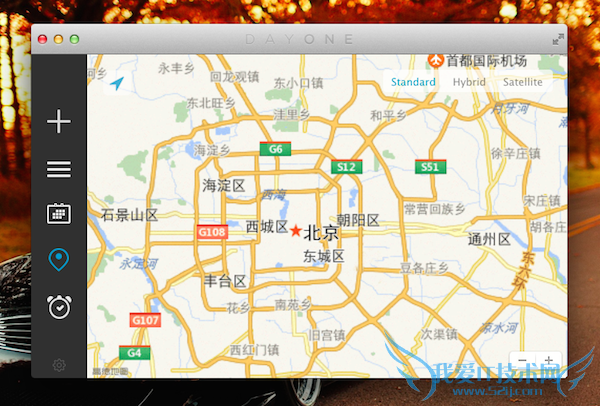Close the Day One window
The width and height of the screenshot is (600, 406).
pyautogui.click(x=44, y=39)
